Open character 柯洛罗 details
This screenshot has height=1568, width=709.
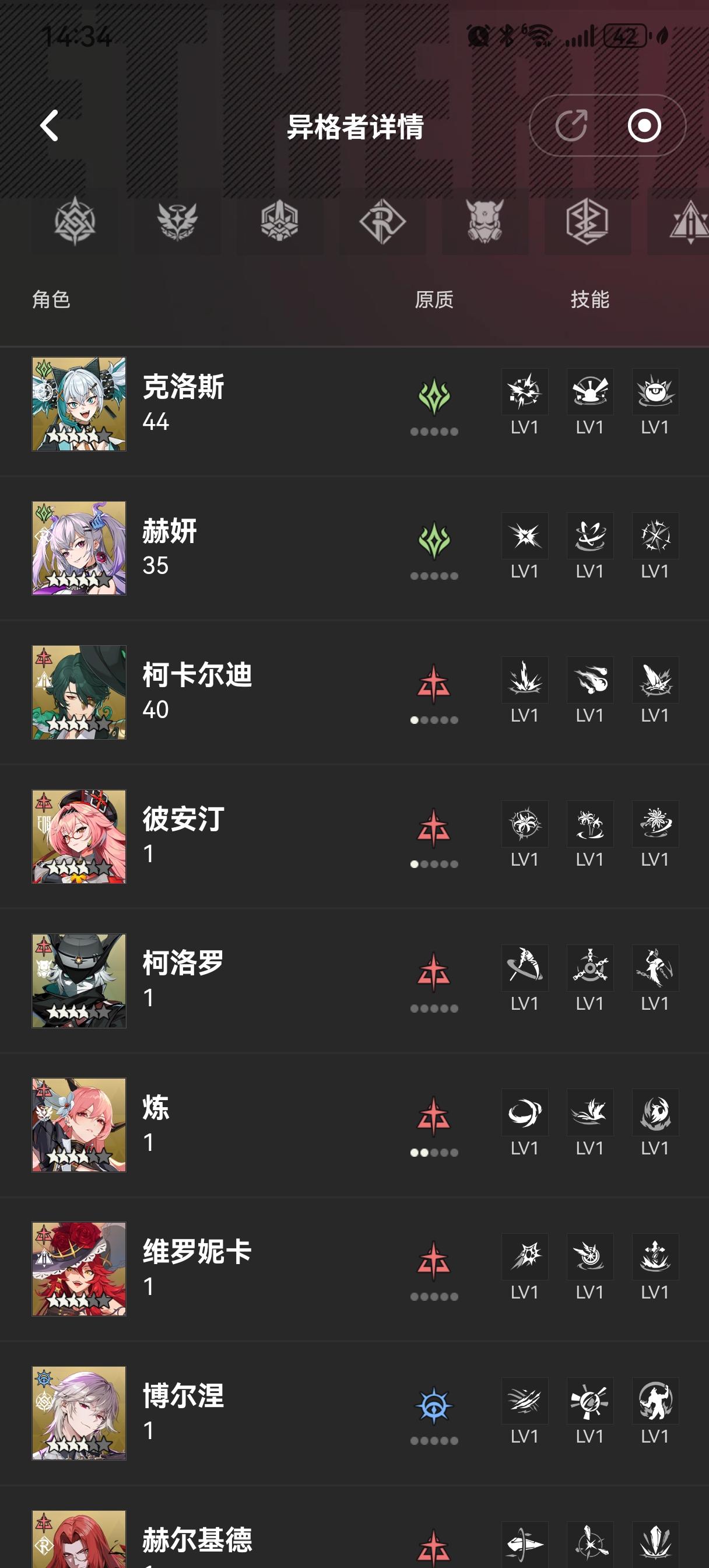182,981
